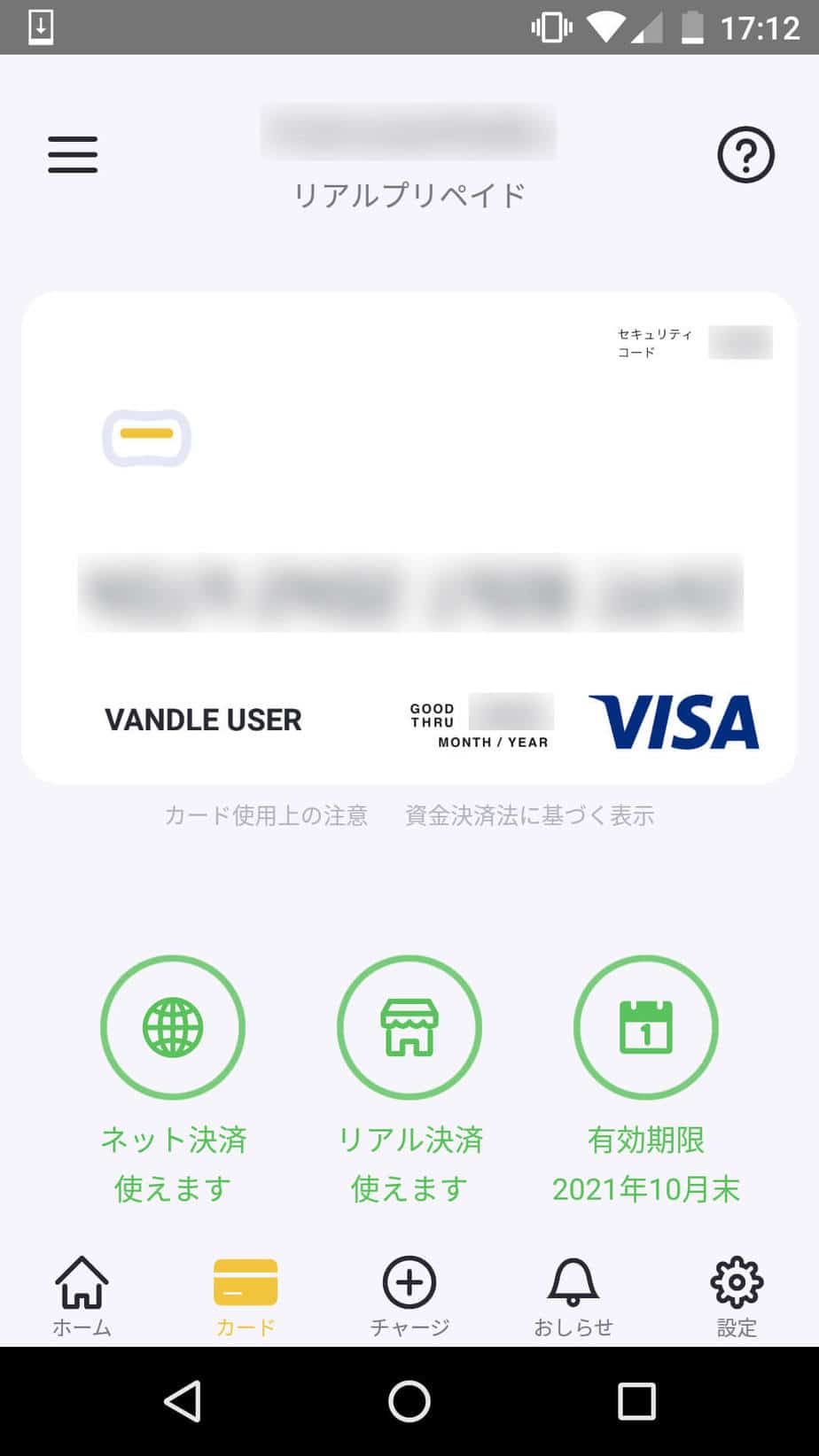This screenshot has height=1456, width=819.
Task: Open the recent apps overview
Action: [636, 1402]
